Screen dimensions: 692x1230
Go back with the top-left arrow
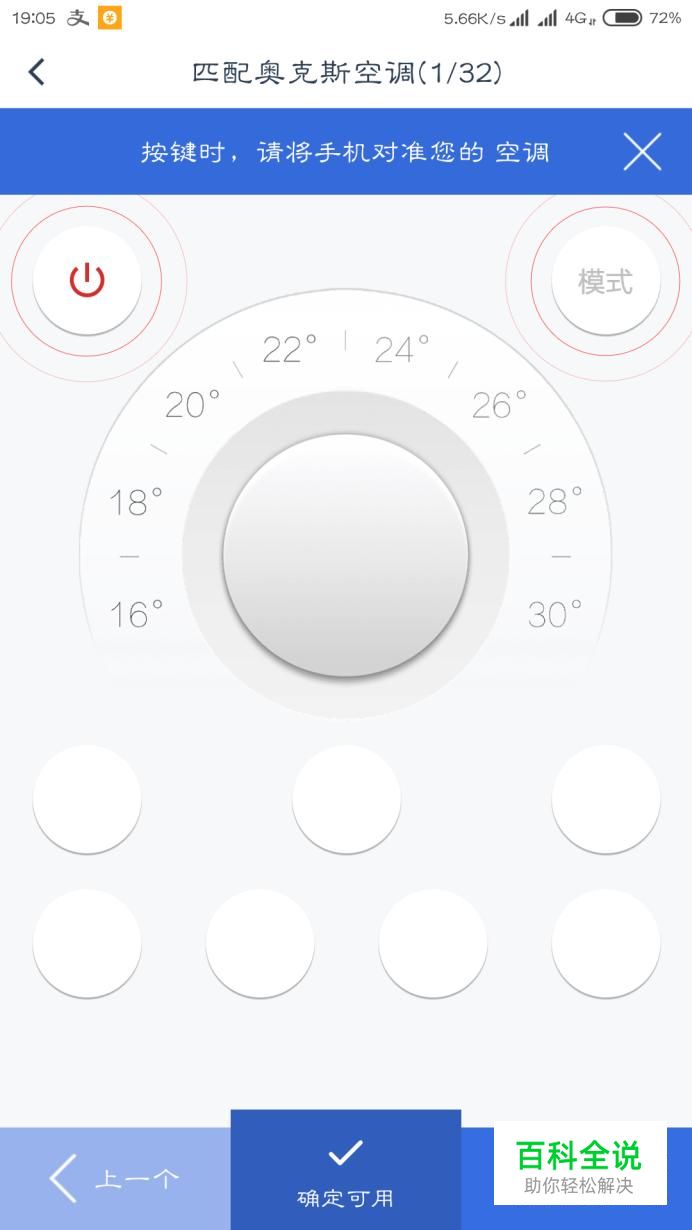coord(37,72)
